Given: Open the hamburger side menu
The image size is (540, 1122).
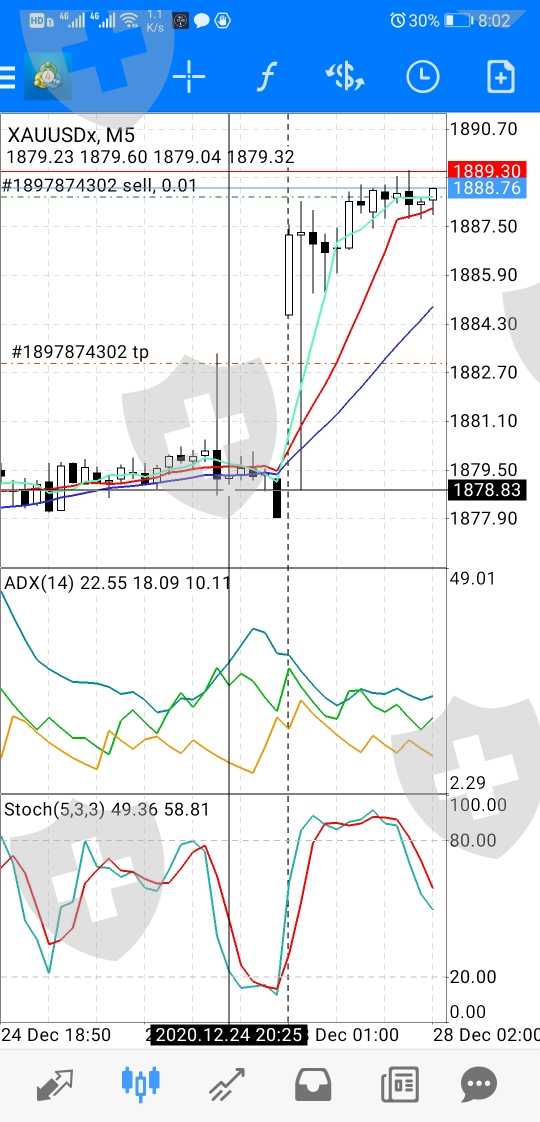Looking at the screenshot, I should coord(6,77).
